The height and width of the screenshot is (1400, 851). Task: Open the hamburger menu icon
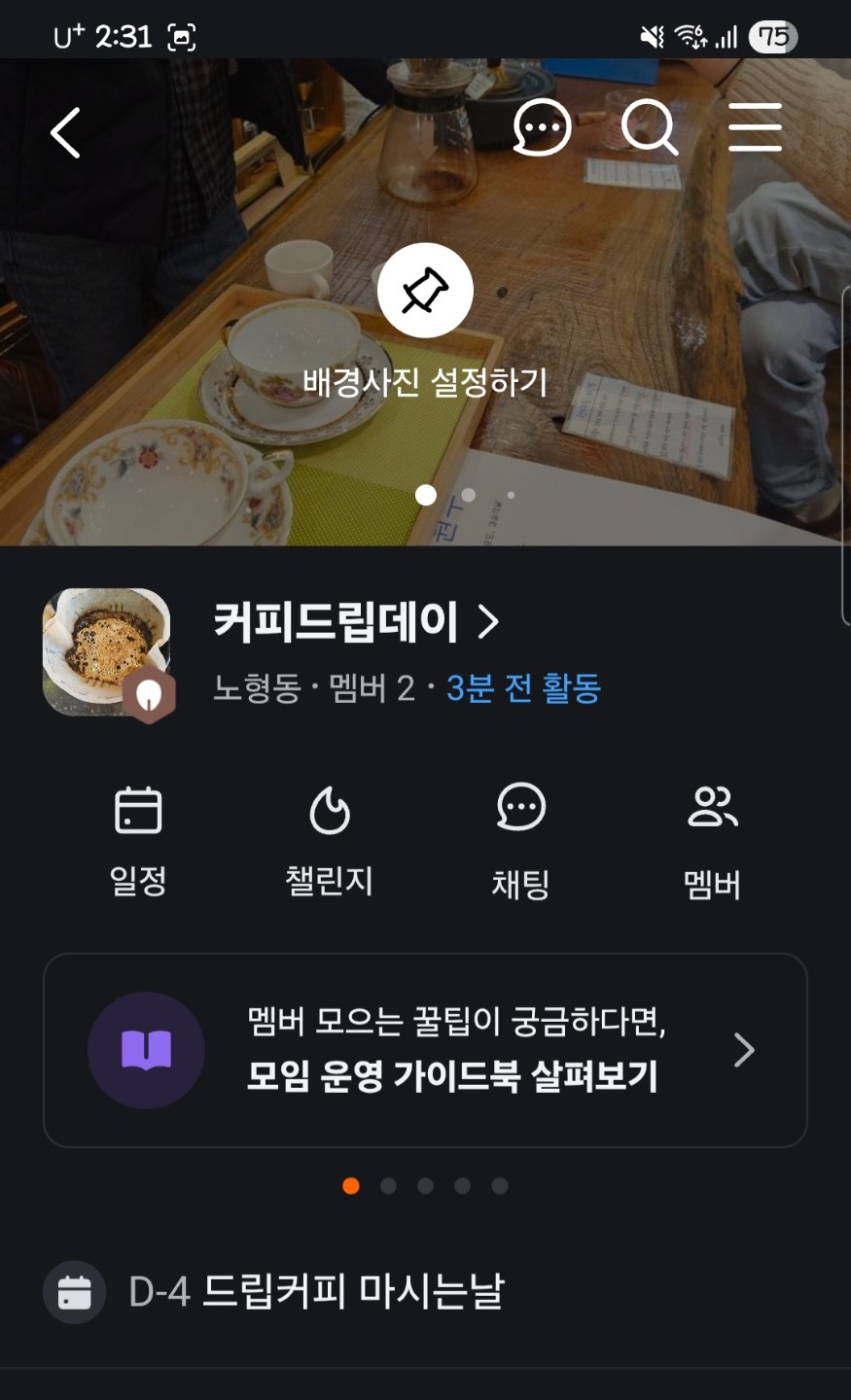756,127
